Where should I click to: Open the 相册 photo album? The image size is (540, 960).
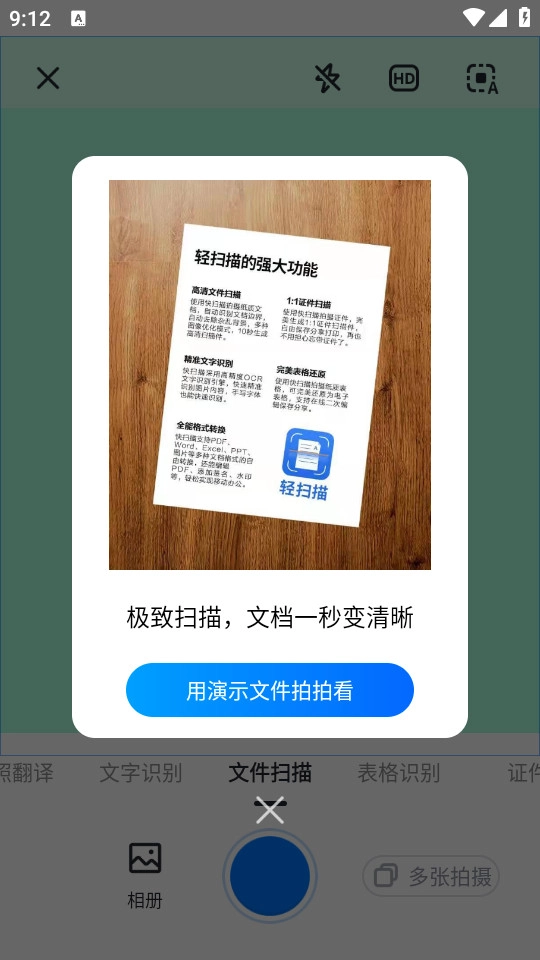[x=145, y=876]
